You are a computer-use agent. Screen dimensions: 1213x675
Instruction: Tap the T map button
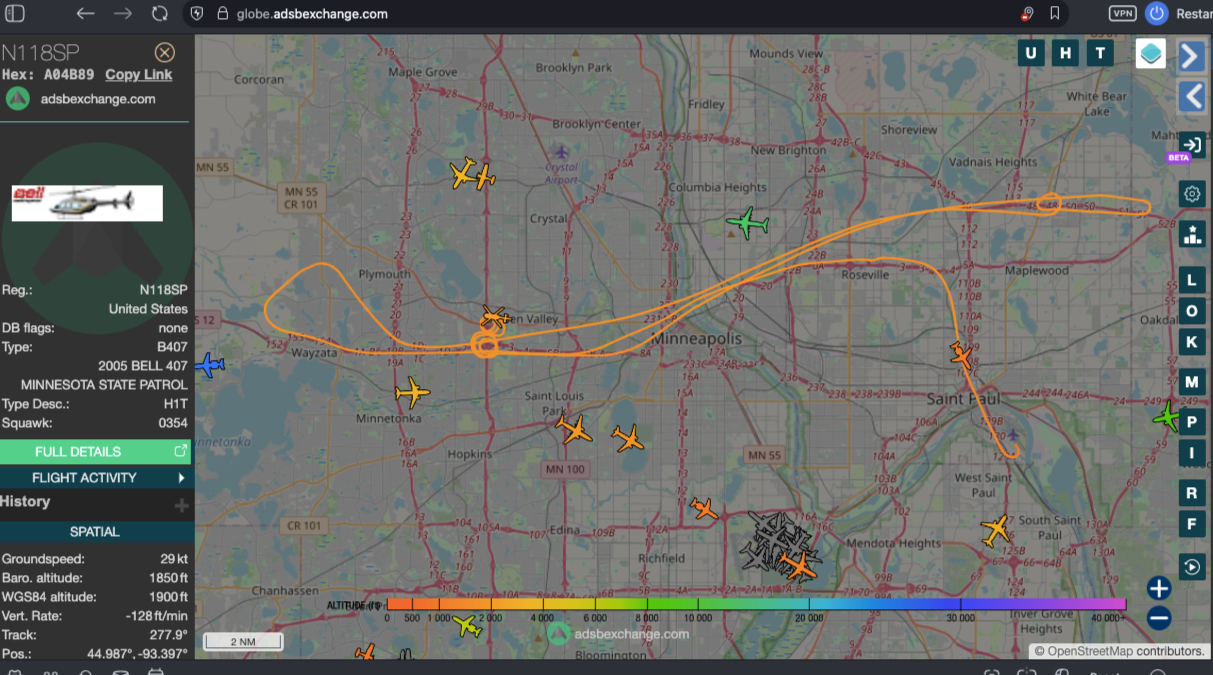coord(1100,53)
